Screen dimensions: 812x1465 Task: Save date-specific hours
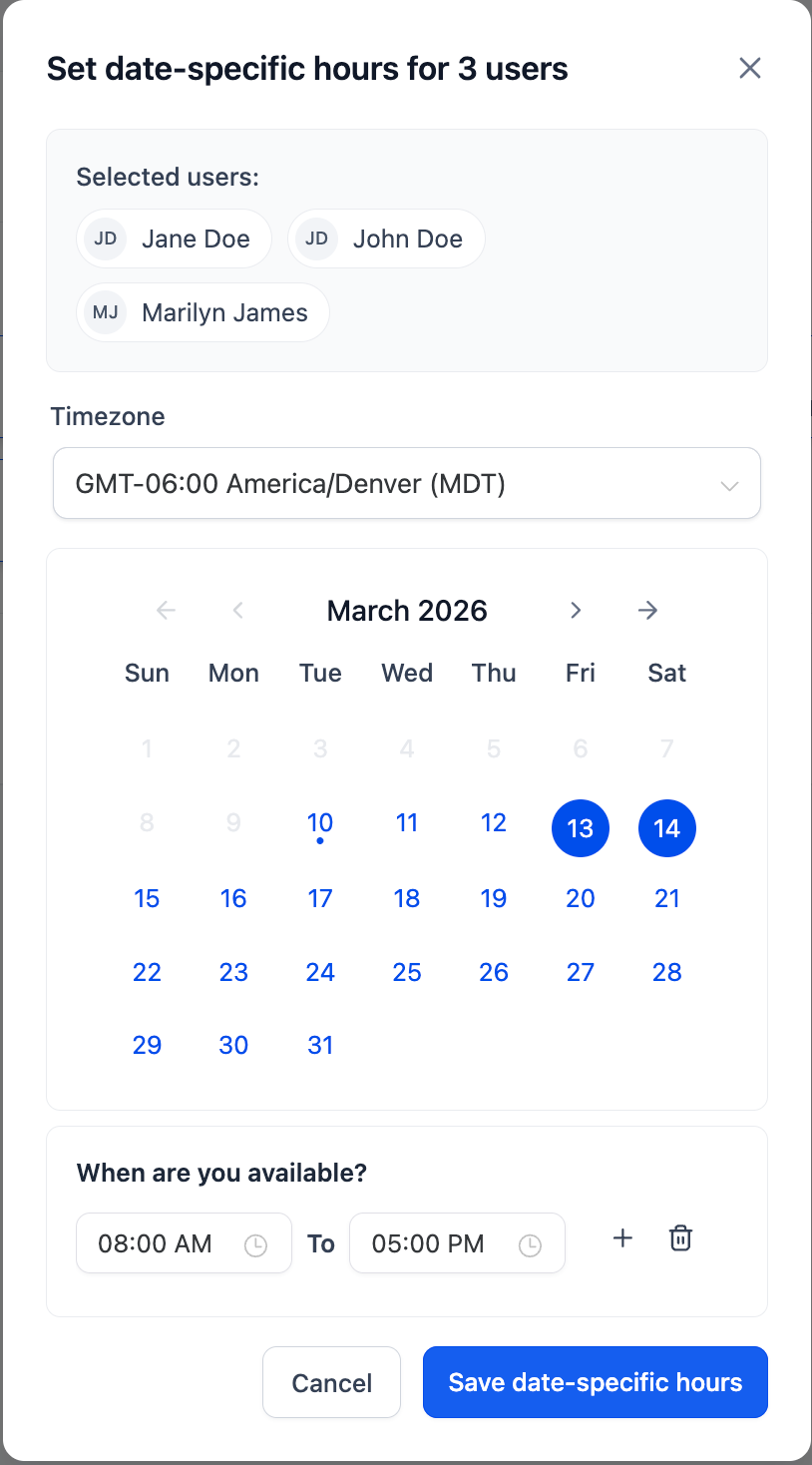pyautogui.click(x=595, y=1383)
